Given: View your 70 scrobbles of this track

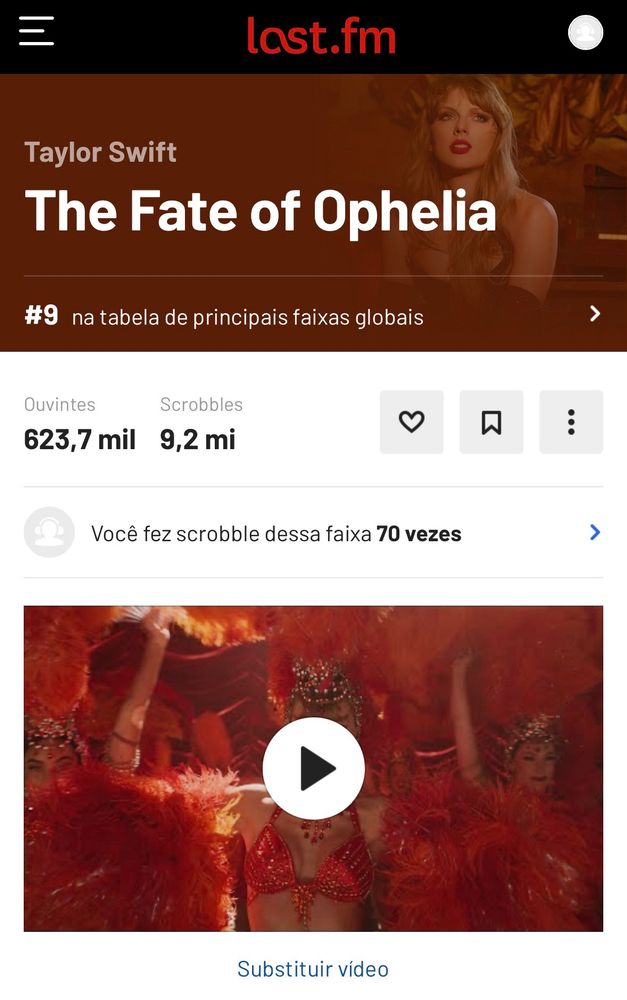Looking at the screenshot, I should [313, 533].
